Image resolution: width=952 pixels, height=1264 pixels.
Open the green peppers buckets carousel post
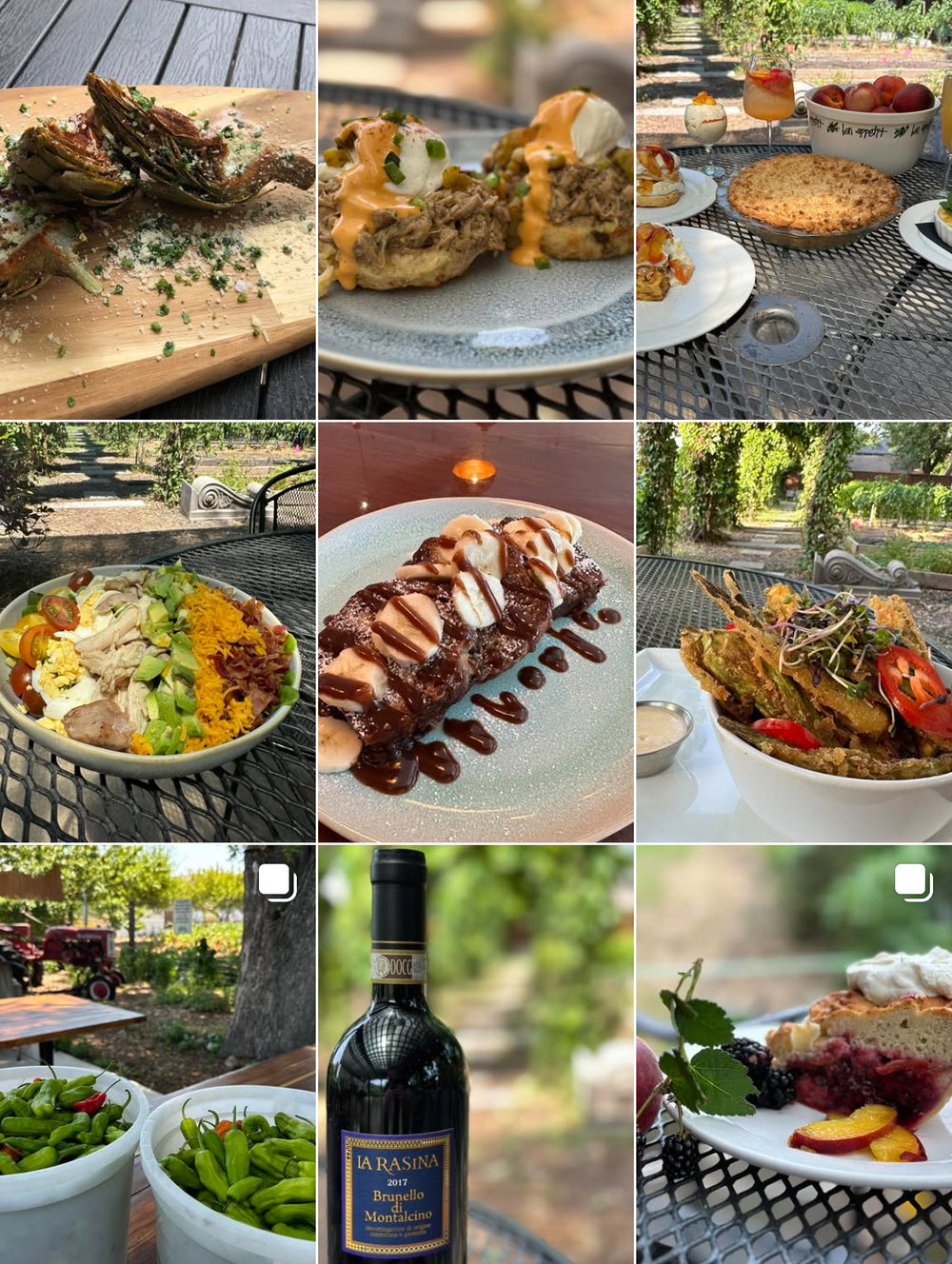(x=157, y=1055)
